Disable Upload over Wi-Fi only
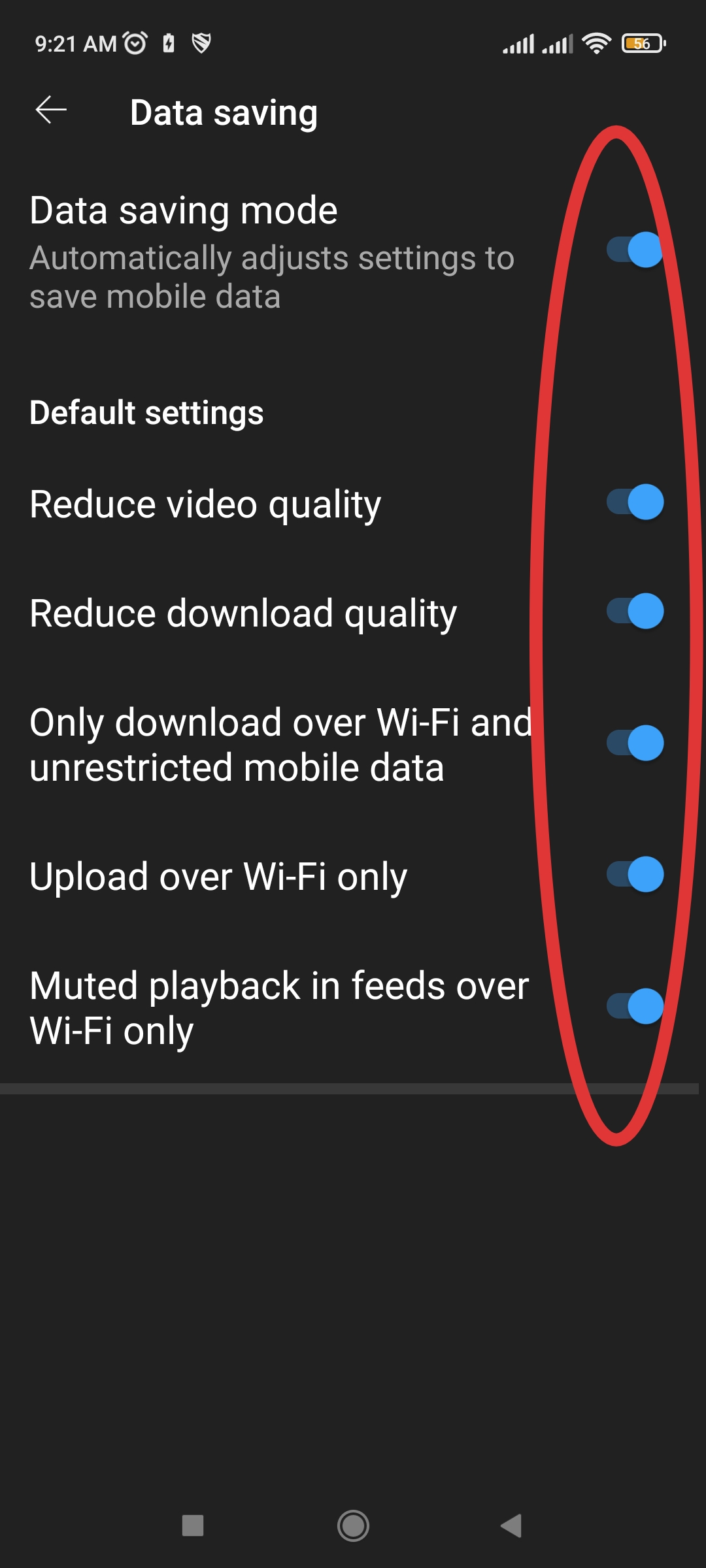The image size is (706, 1568). [635, 875]
